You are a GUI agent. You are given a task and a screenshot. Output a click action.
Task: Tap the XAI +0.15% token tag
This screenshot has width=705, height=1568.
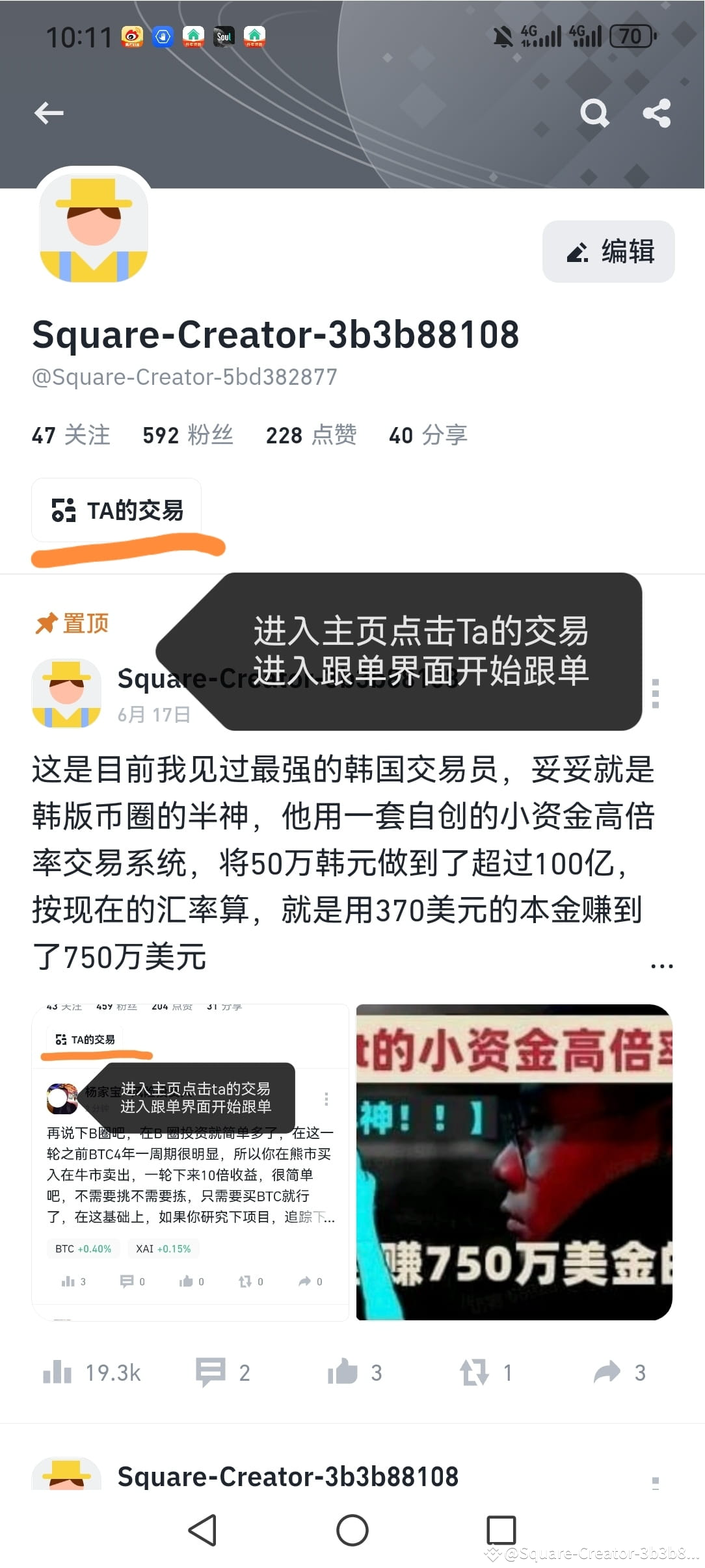163,1248
